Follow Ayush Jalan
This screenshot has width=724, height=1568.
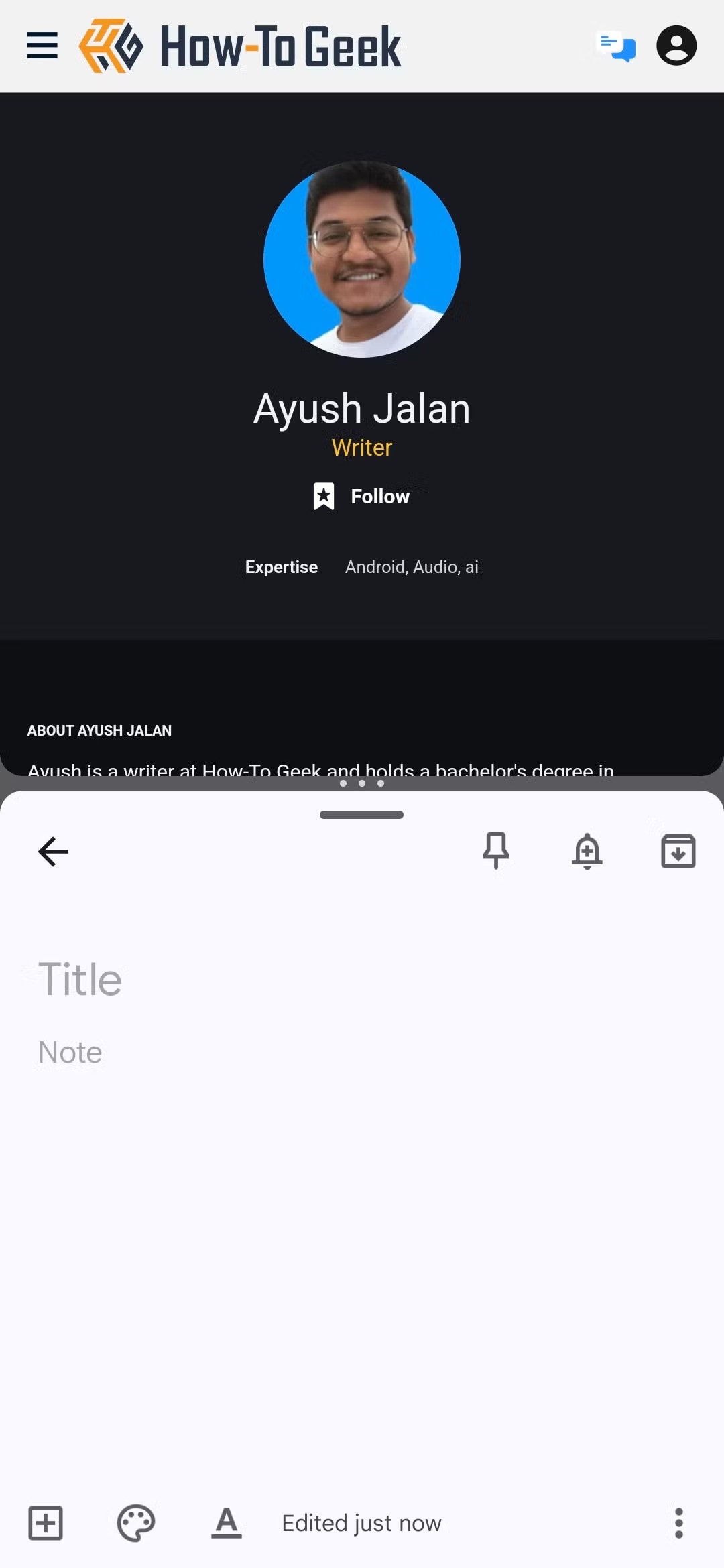click(x=362, y=497)
